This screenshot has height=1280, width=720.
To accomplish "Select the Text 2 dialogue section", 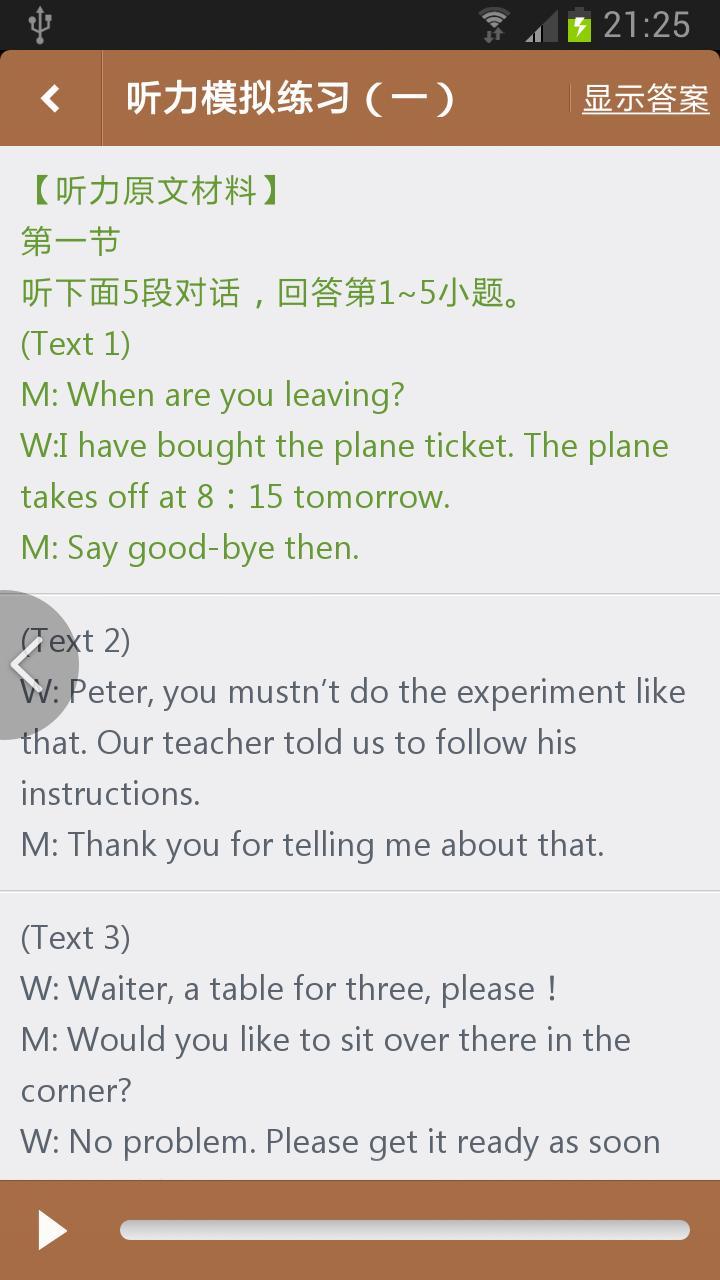I will 360,742.
